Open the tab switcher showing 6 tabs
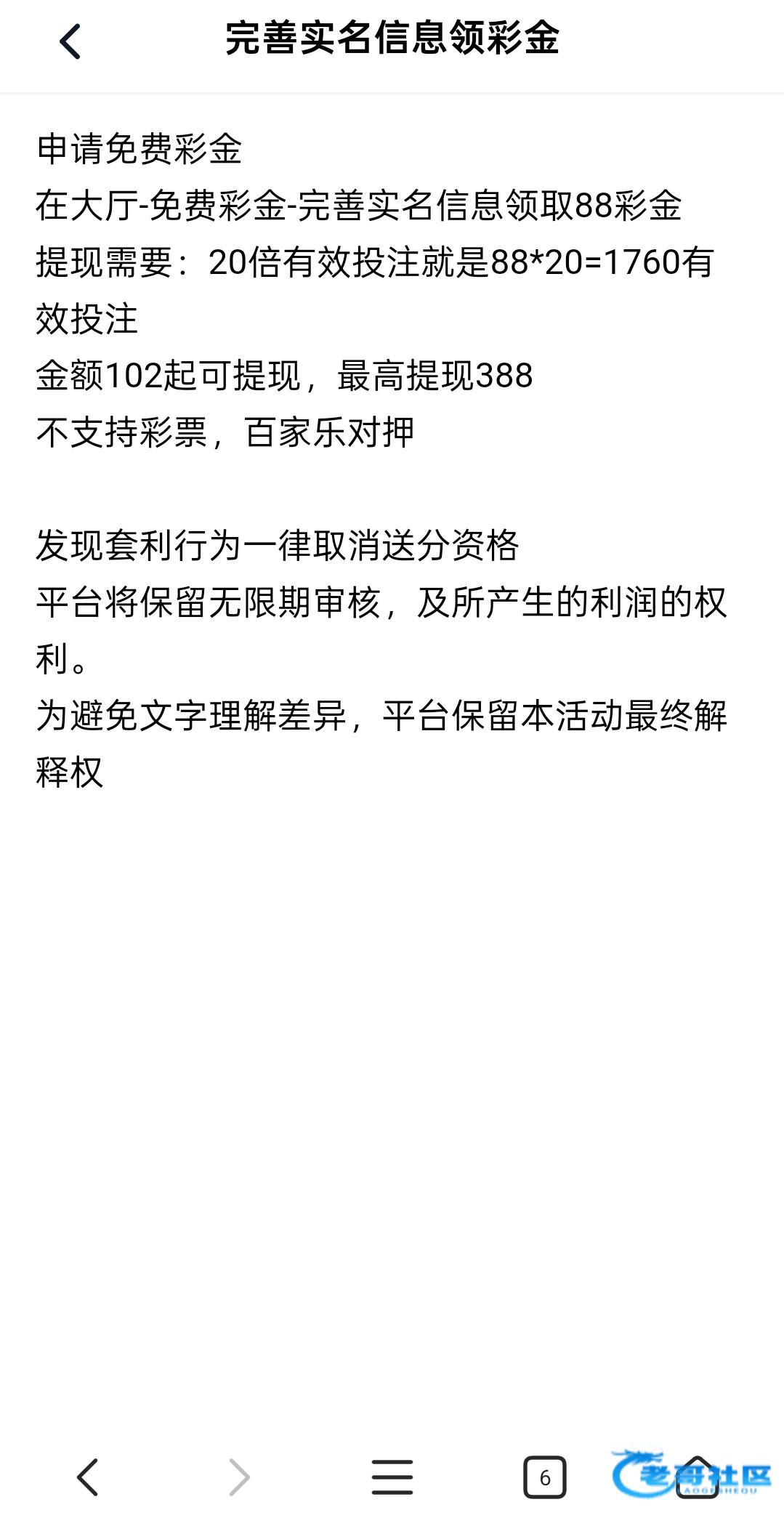This screenshot has height=1518, width=784. [544, 1477]
